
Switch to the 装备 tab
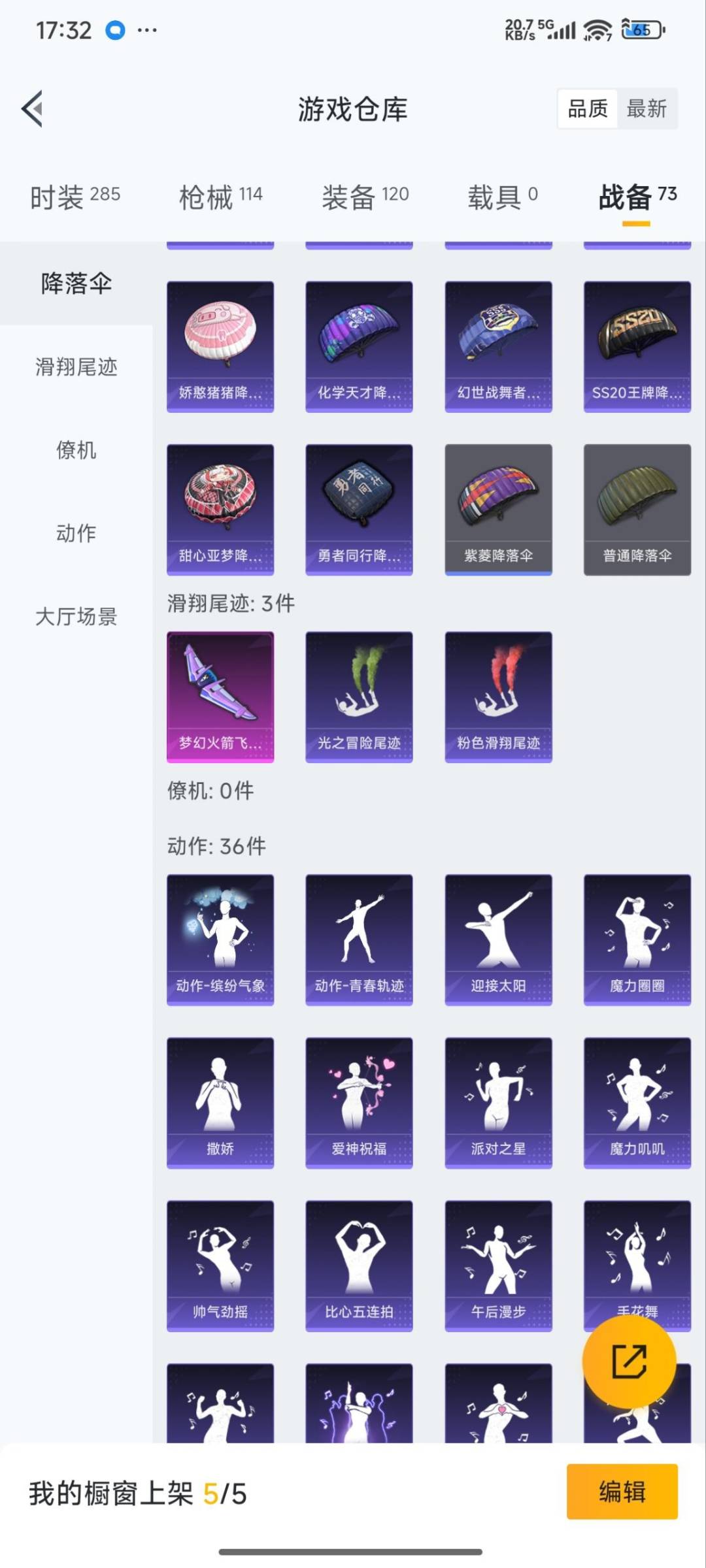point(365,196)
